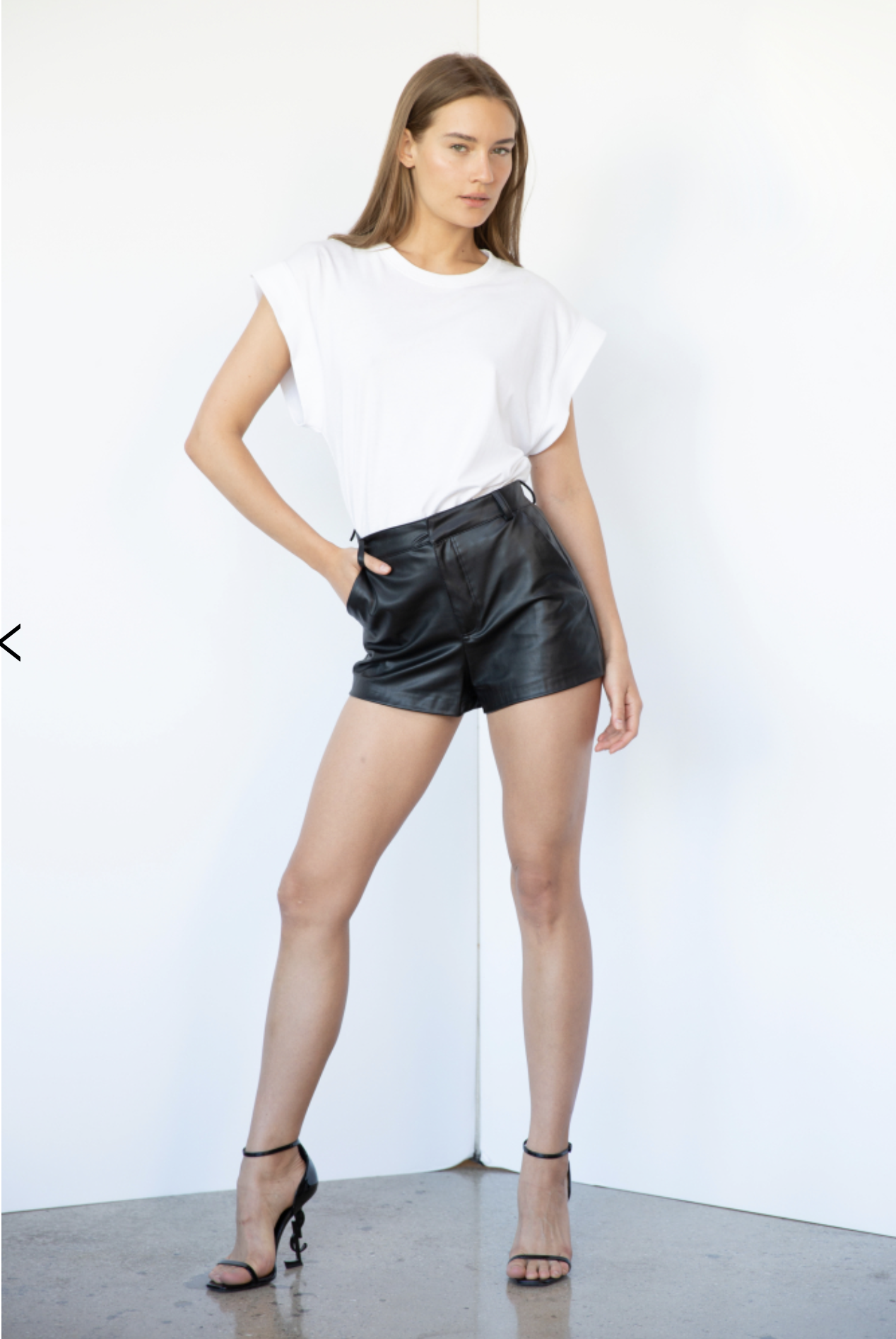Go to the previous product photo
This screenshot has height=1339, width=896.
click(11, 642)
